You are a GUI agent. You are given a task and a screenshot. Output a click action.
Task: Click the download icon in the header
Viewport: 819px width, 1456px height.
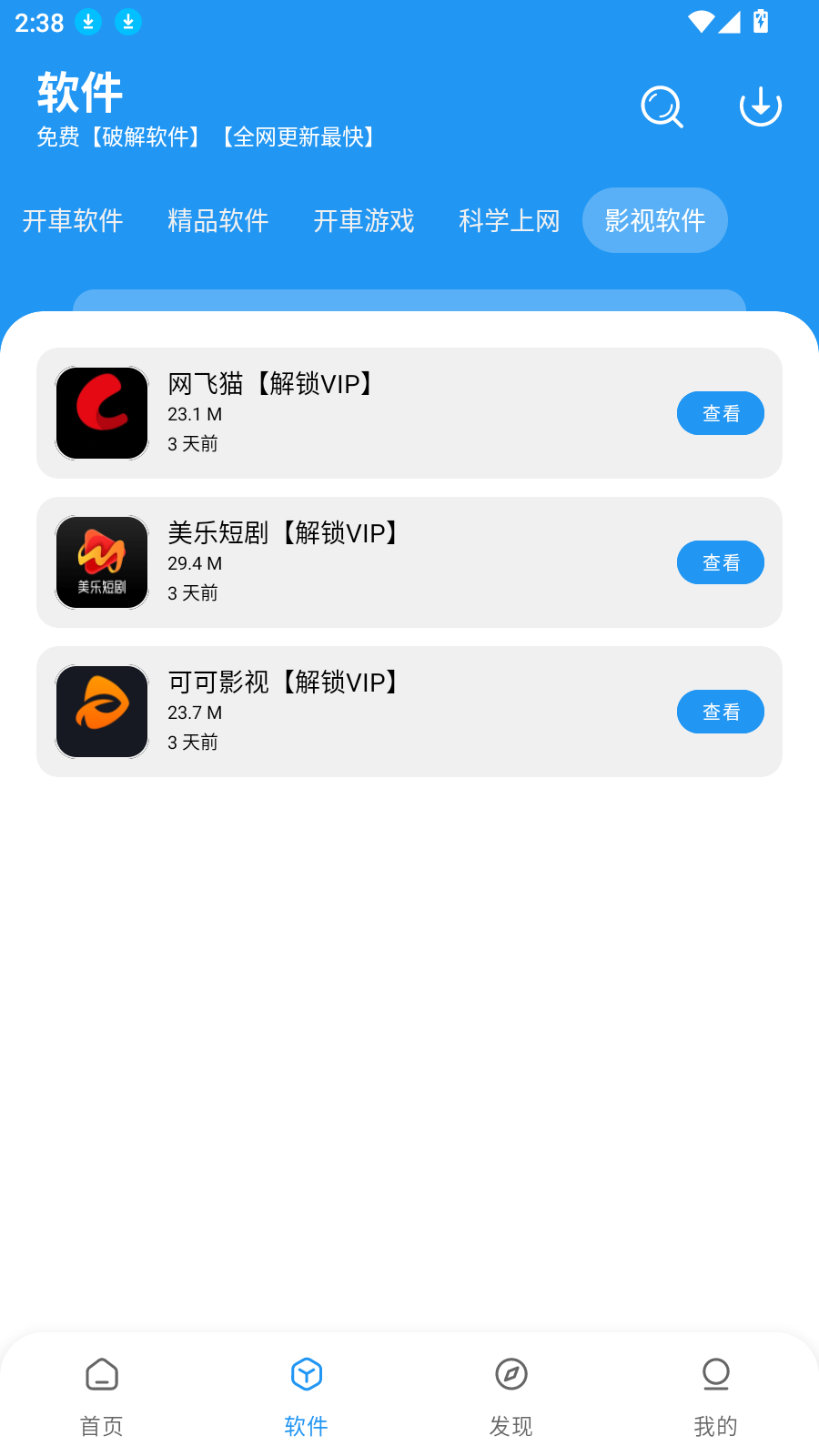[760, 105]
